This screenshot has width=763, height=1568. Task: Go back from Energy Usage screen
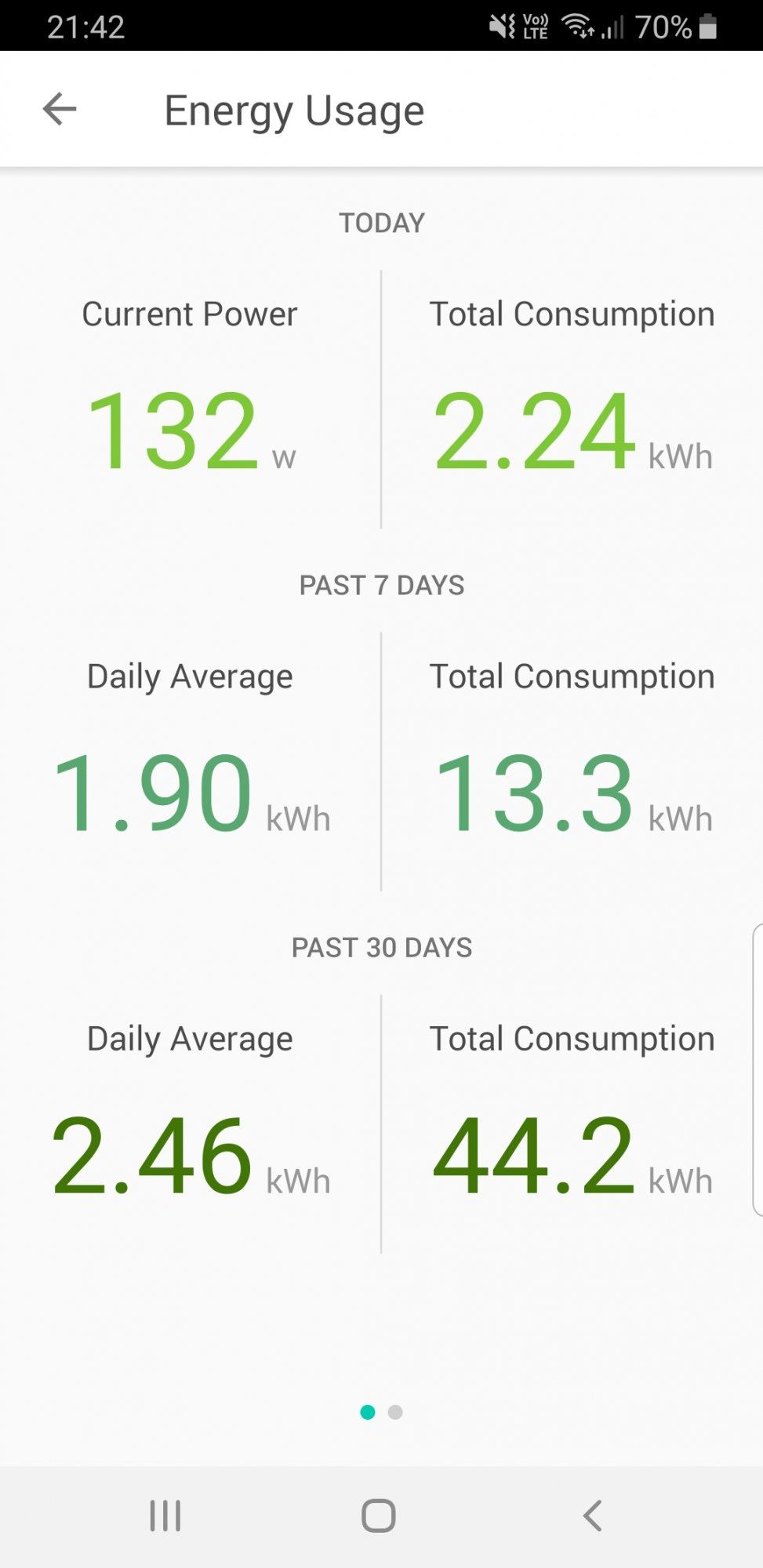[60, 109]
